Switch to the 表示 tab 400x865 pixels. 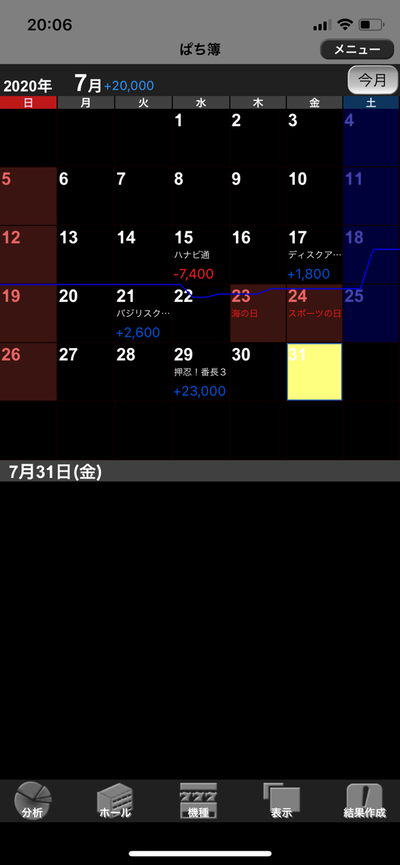pyautogui.click(x=281, y=800)
